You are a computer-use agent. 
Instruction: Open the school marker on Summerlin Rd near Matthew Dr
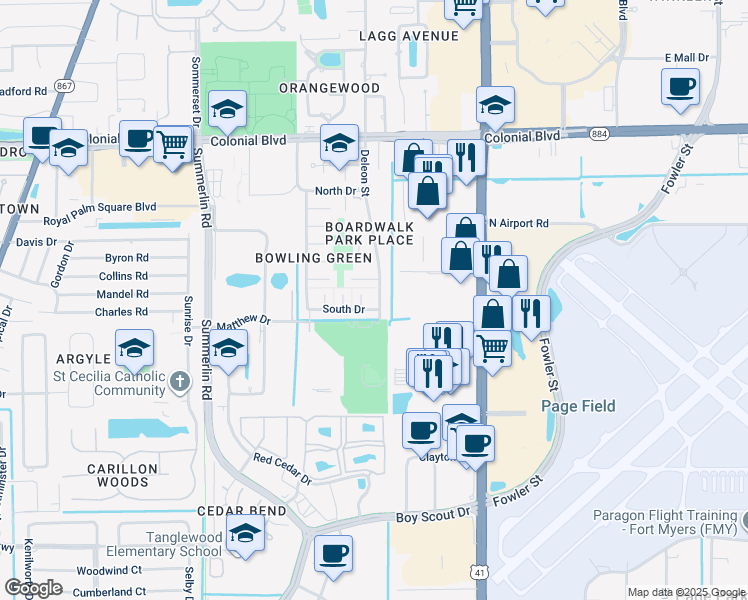229,351
